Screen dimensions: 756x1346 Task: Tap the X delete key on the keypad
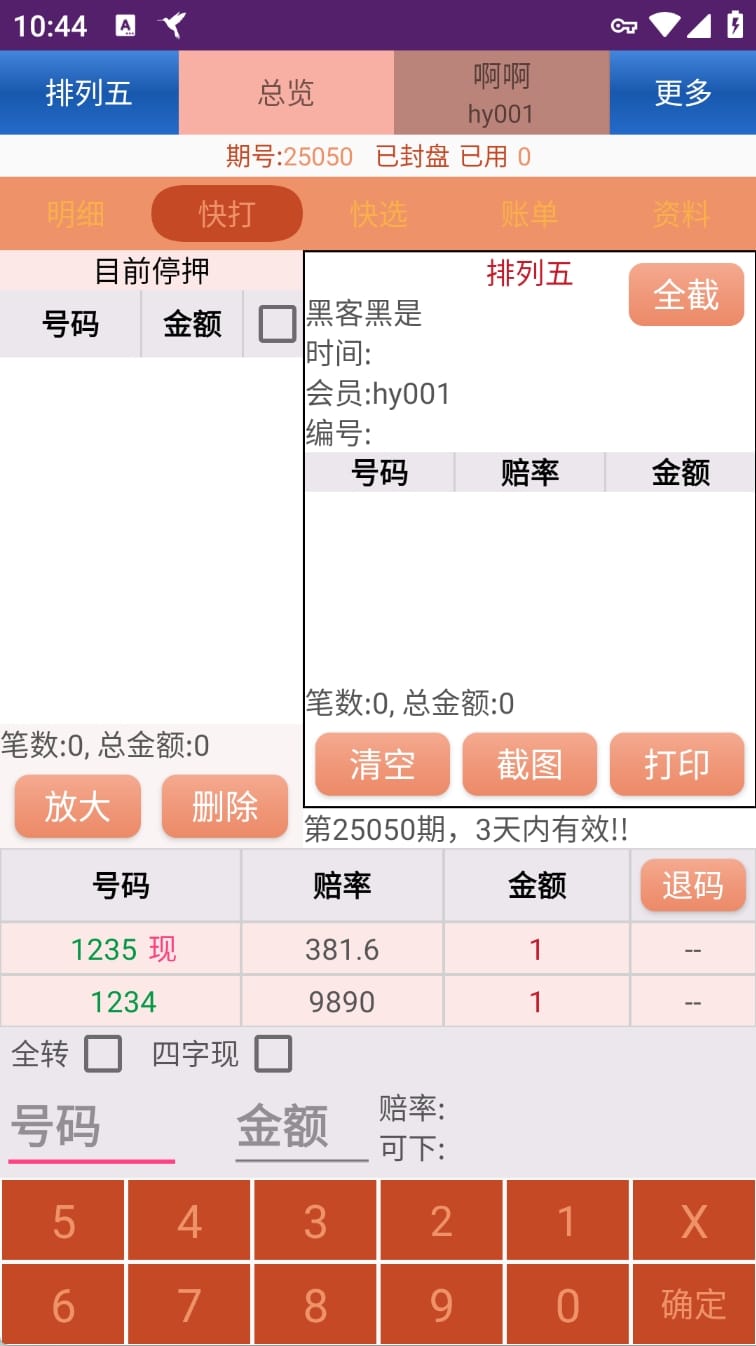[x=693, y=1220]
